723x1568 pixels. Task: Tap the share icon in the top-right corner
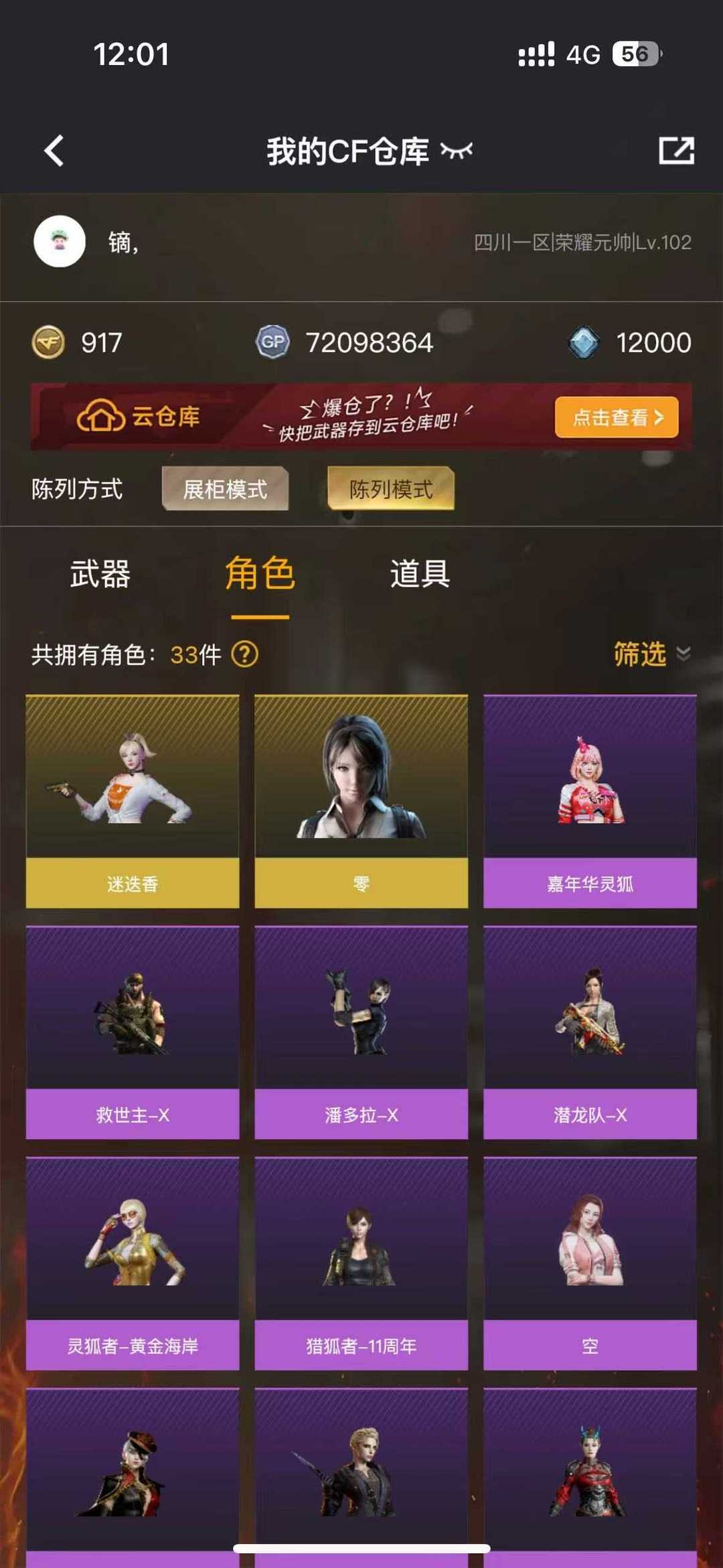(x=676, y=151)
